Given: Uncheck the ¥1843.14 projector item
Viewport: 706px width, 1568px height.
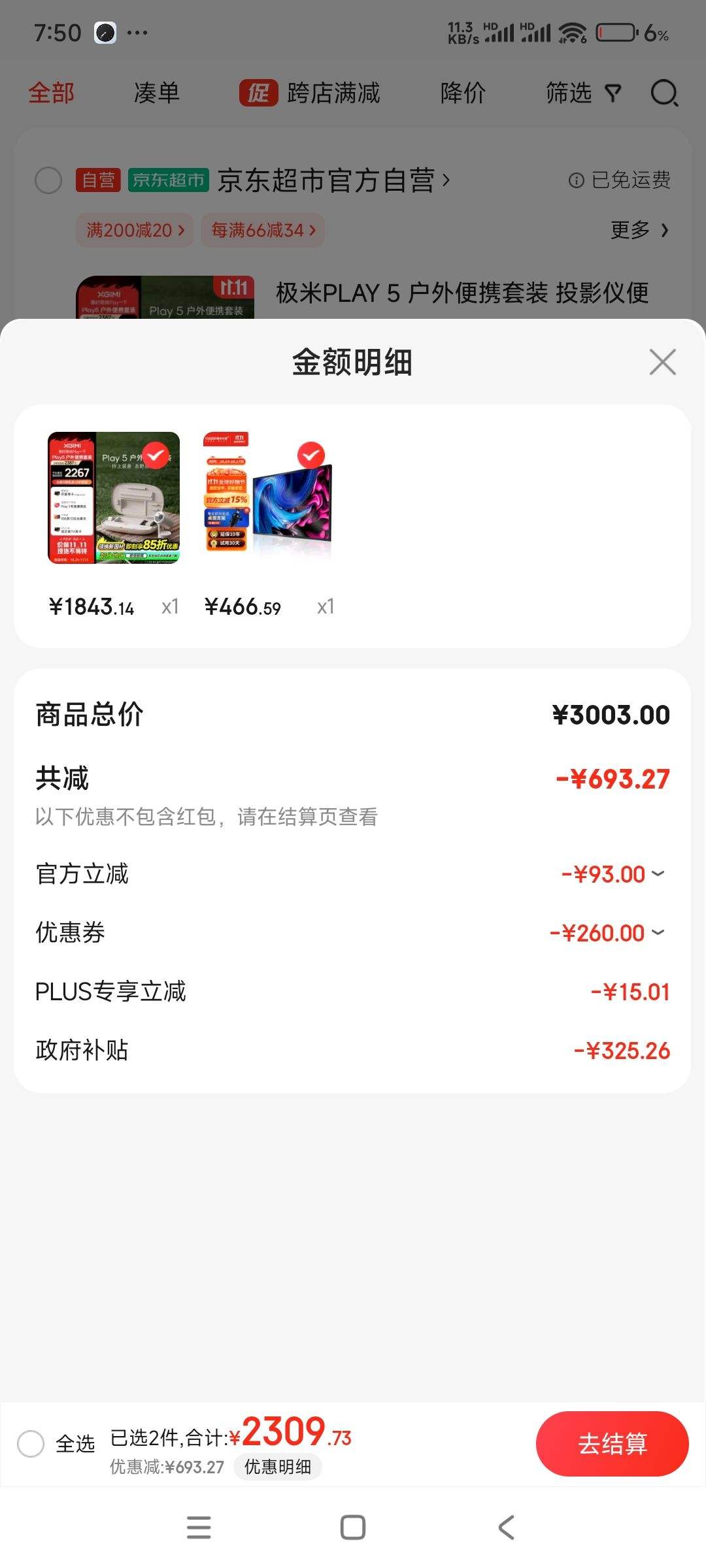Looking at the screenshot, I should (x=156, y=455).
